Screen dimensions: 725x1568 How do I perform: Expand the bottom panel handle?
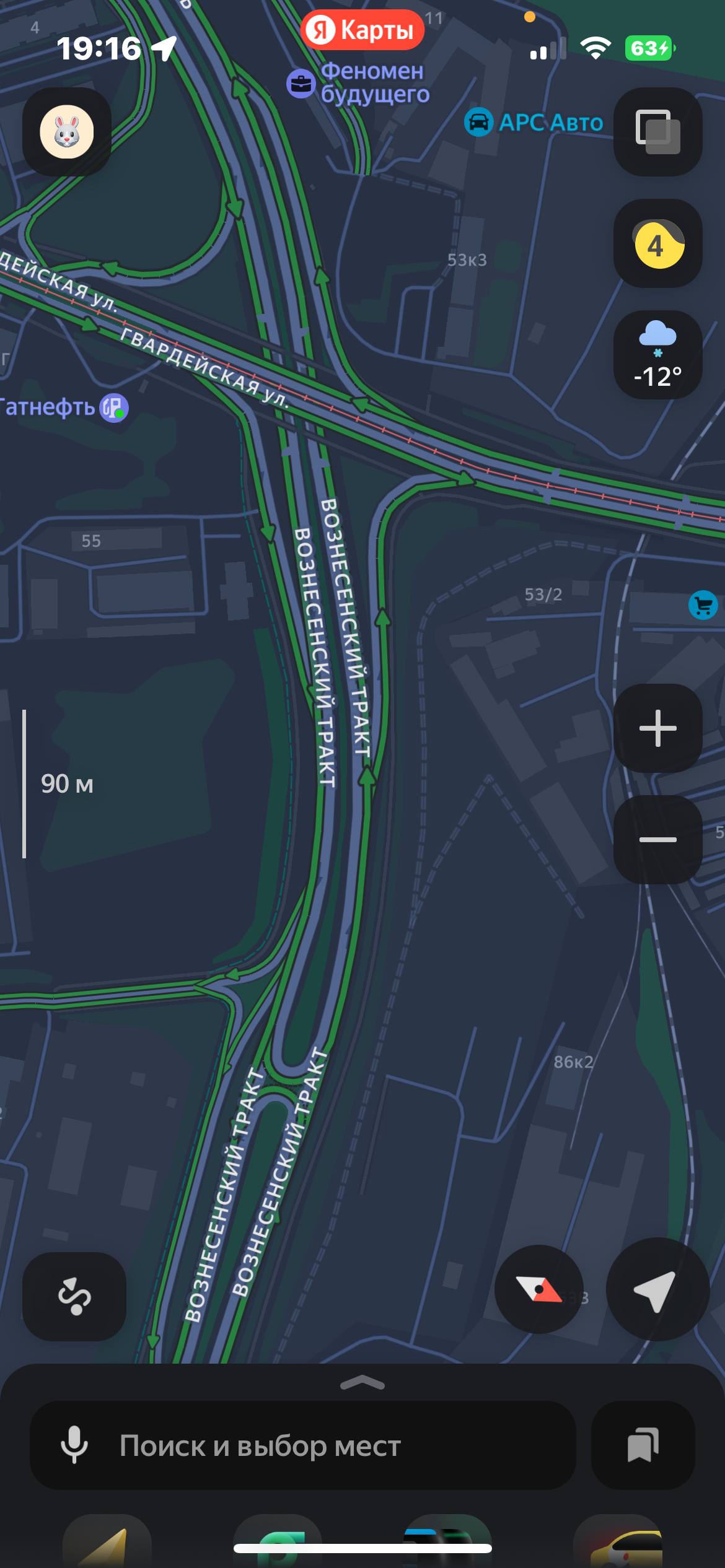click(362, 1382)
